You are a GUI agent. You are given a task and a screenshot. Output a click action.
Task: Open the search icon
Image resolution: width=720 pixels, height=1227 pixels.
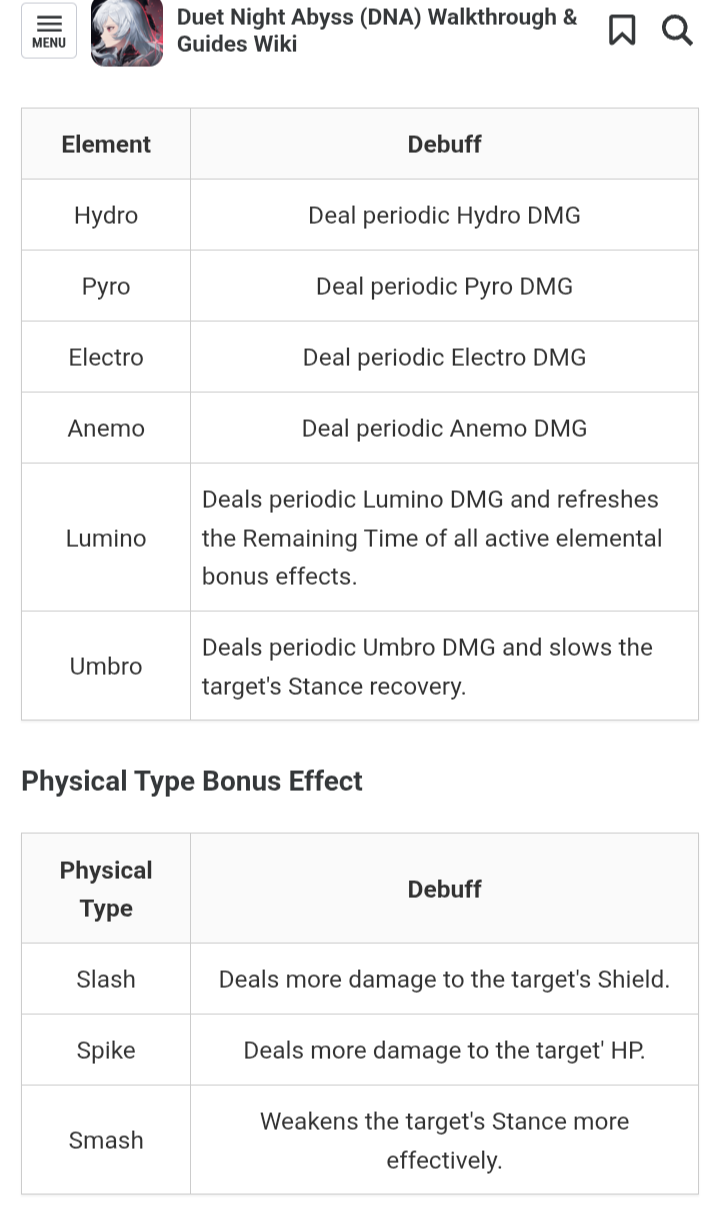[x=677, y=31]
